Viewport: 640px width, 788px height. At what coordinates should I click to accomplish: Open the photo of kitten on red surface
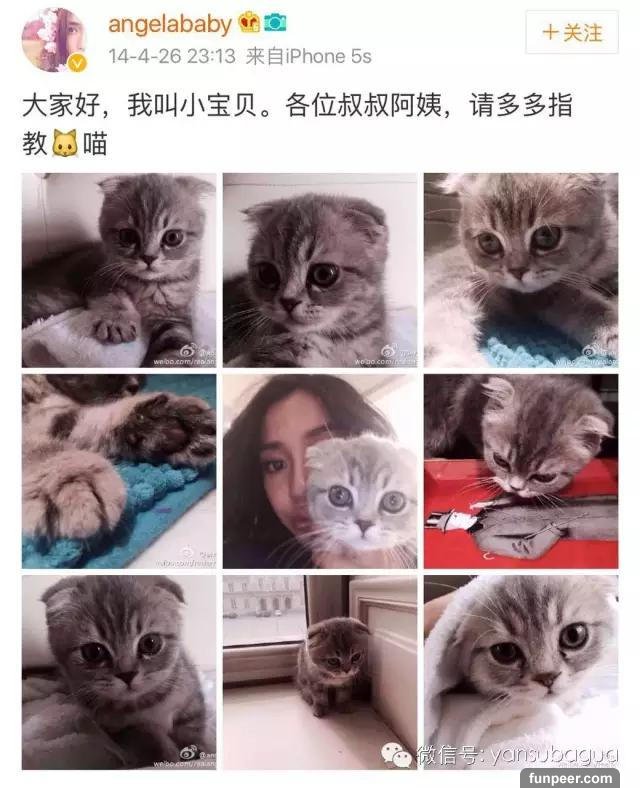pyautogui.click(x=520, y=471)
